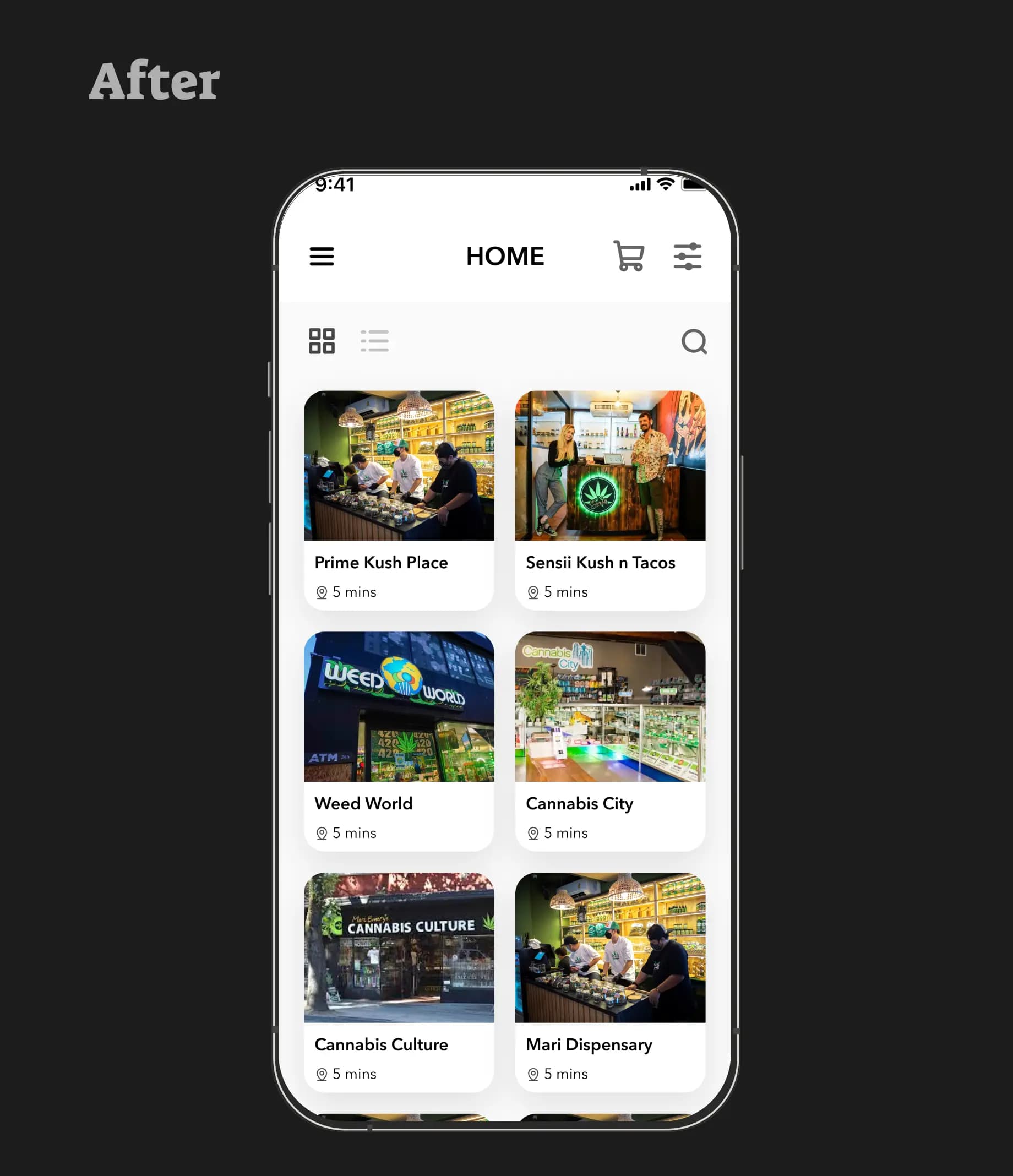Select the Cannabis Culture card
1013x1176 pixels.
(x=399, y=982)
